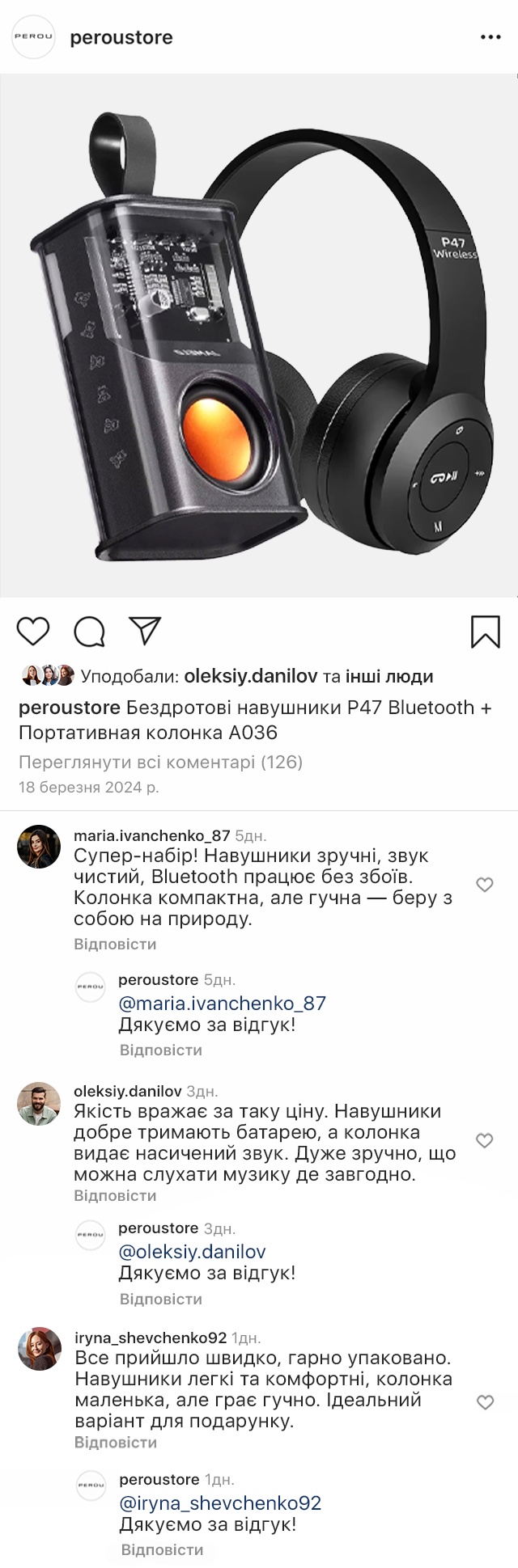Like iryna_shevchenko92's comment
The width and height of the screenshot is (518, 1568).
tap(484, 1403)
